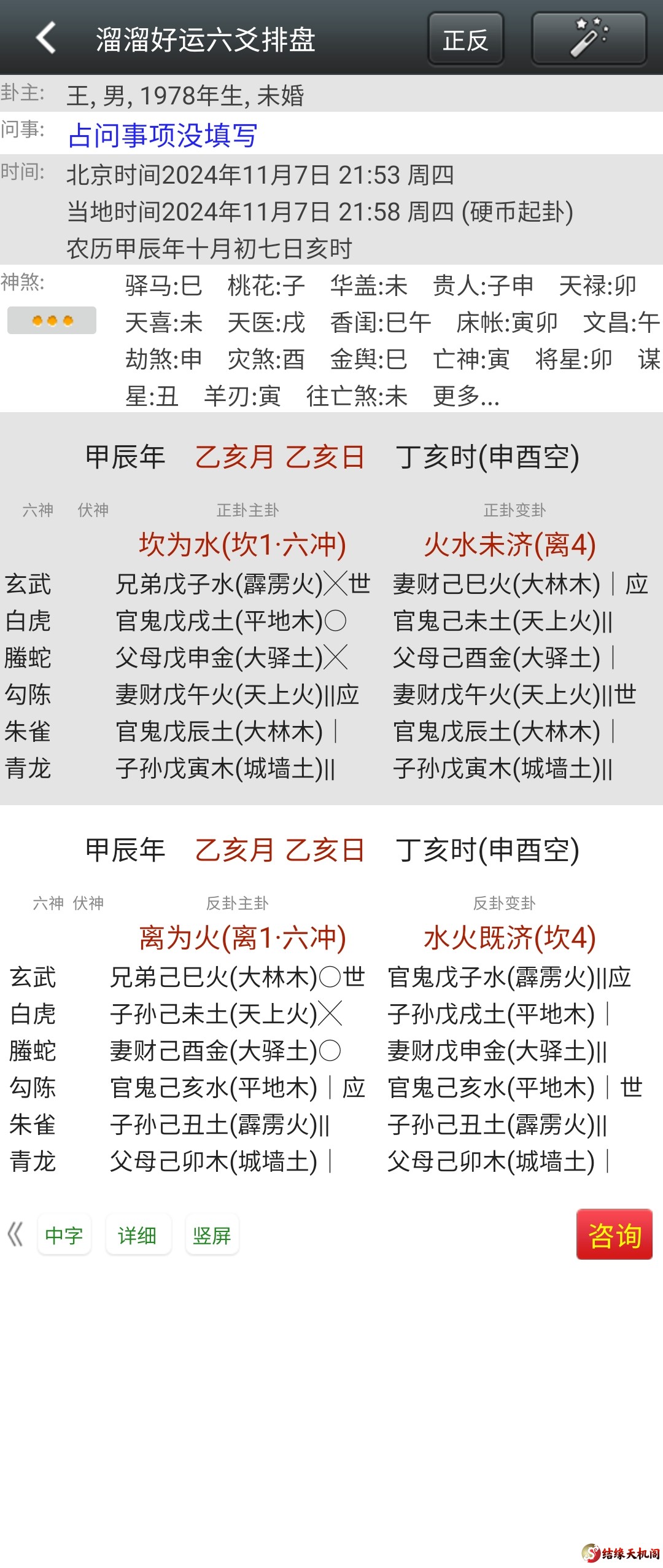This screenshot has width=663, height=1568.
Task: Switch to 竖屏 layout
Action: pyautogui.click(x=212, y=1235)
